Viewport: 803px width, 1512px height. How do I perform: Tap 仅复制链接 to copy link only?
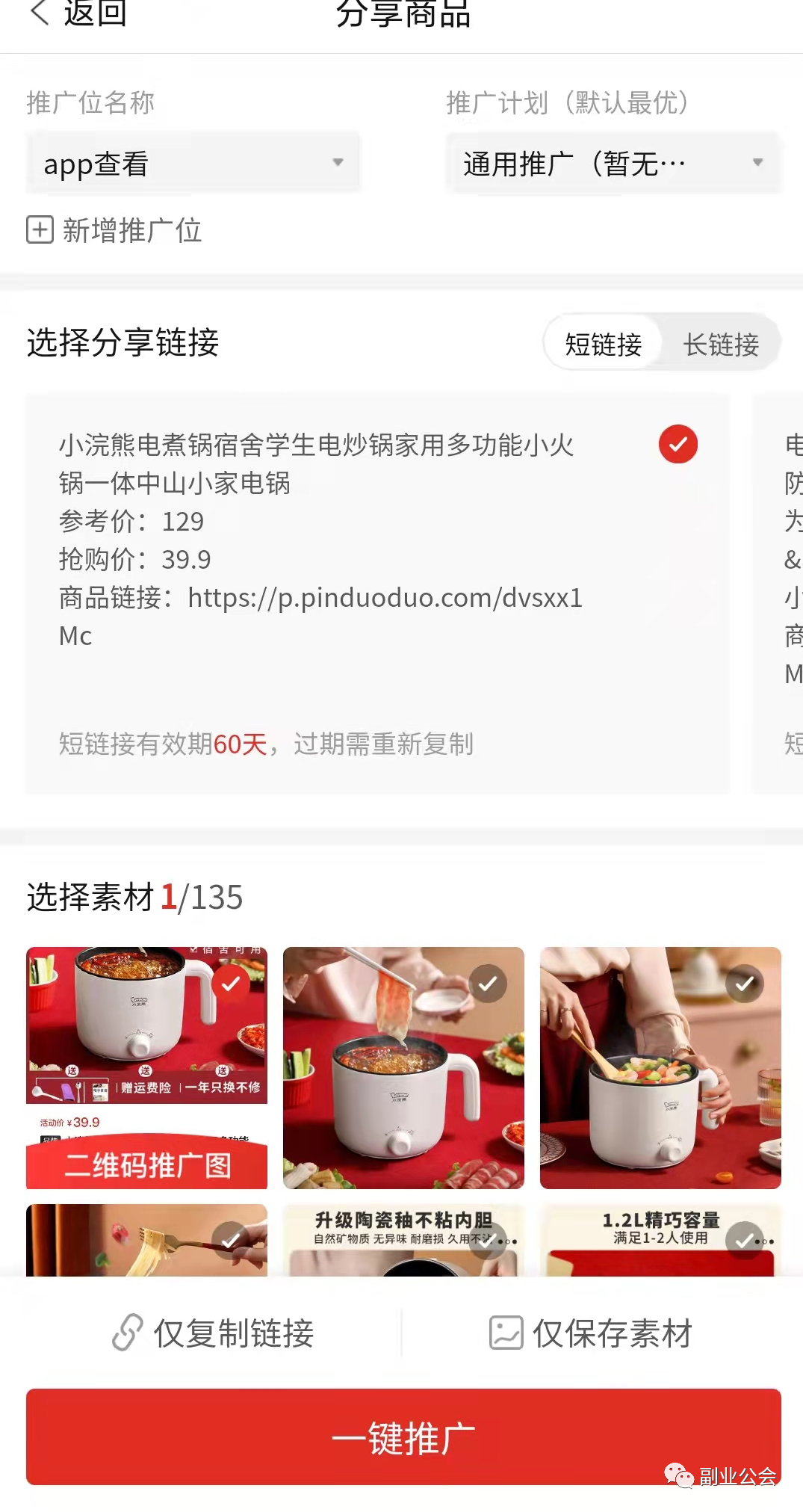click(214, 1333)
